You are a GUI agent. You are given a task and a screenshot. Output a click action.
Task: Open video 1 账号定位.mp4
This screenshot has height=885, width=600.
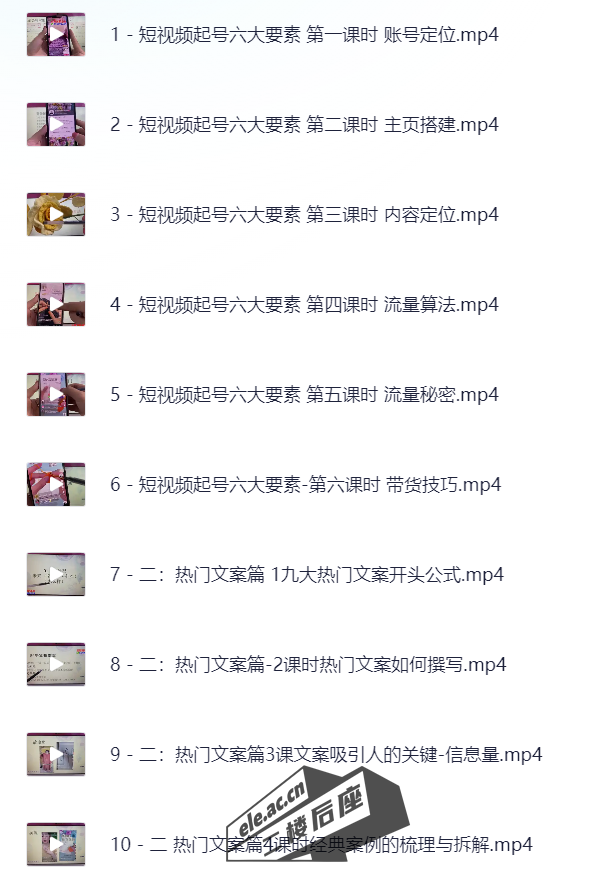tap(304, 35)
